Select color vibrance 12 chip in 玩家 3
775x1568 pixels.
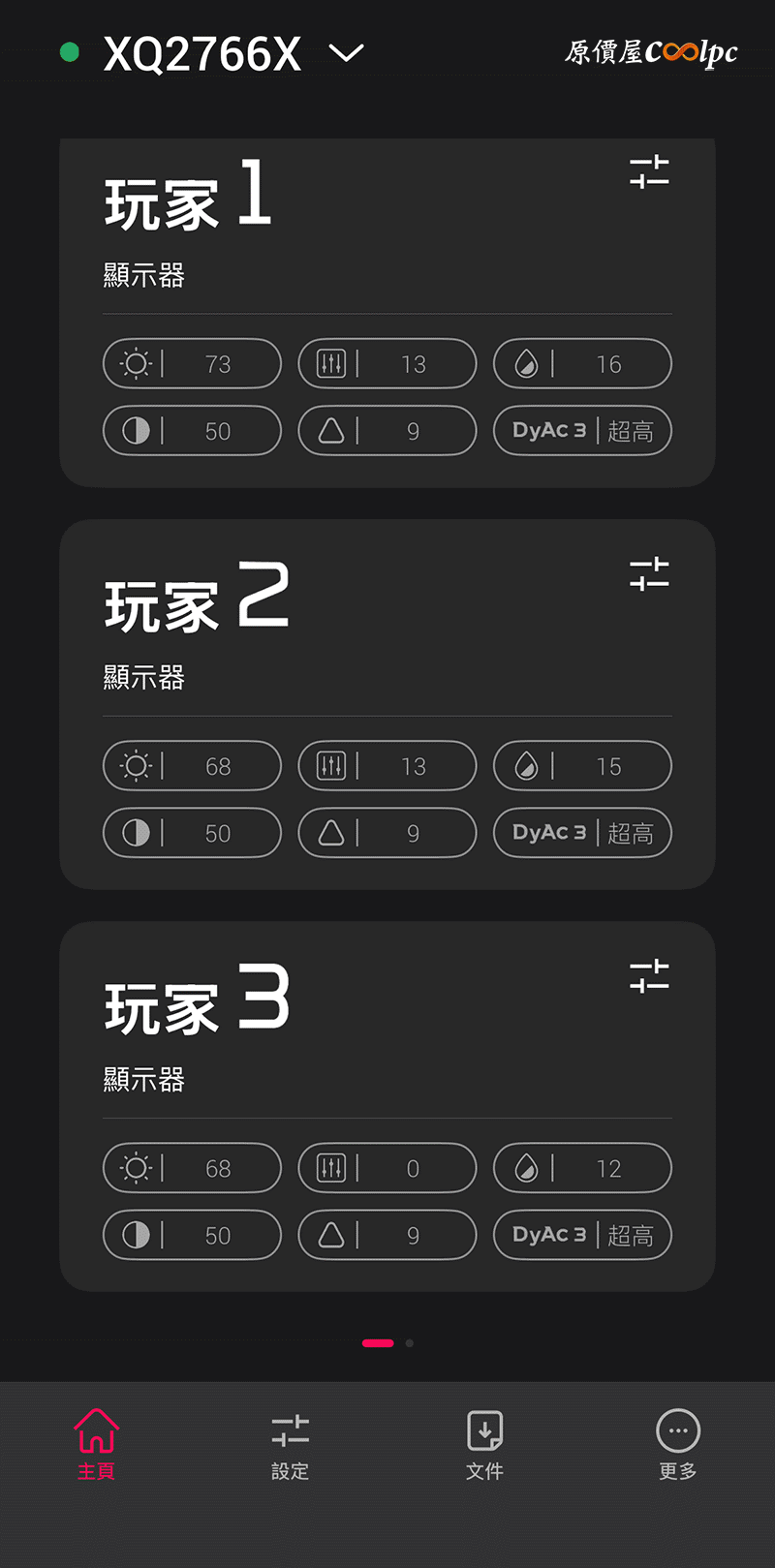582,1168
